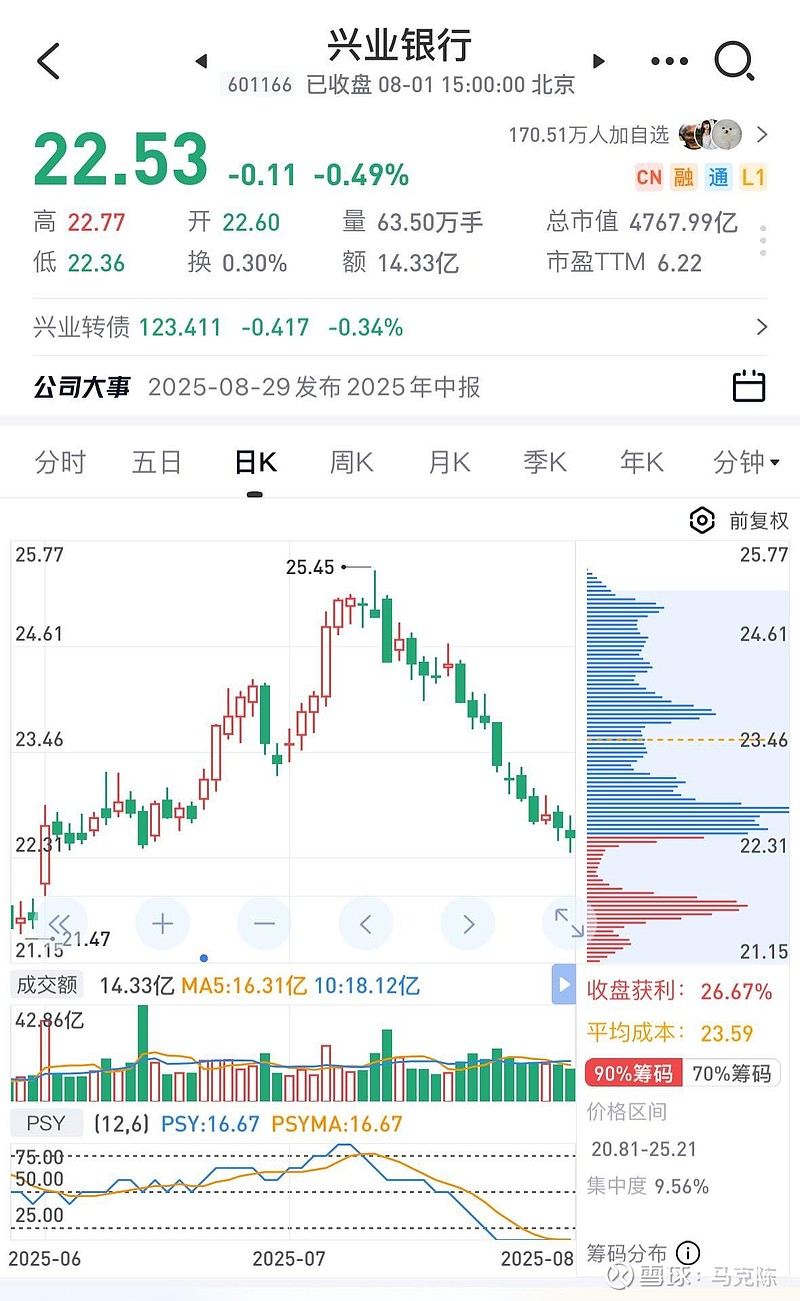Switch to the 分时 chart tab

60,462
